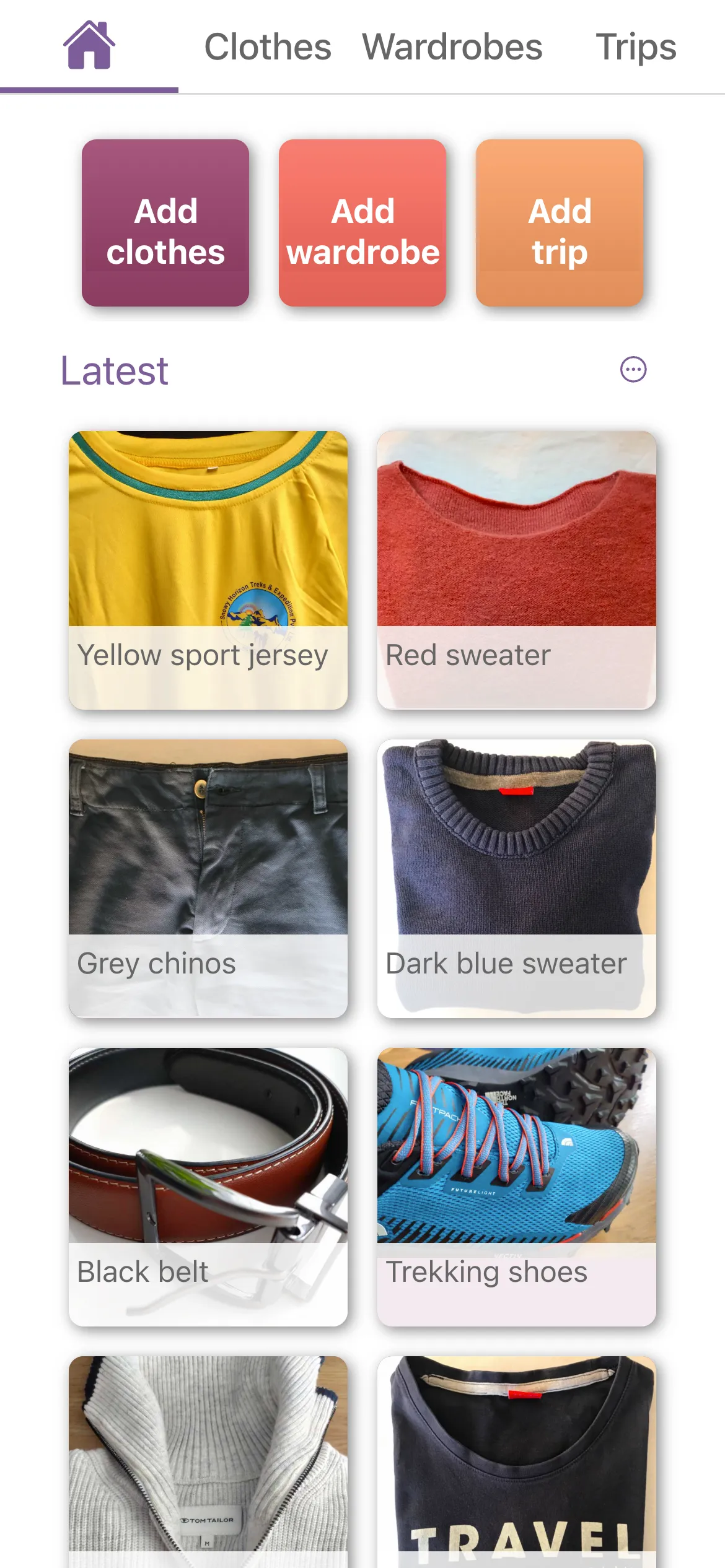Switch to the Home tab
This screenshot has height=1568, width=725.
click(89, 46)
